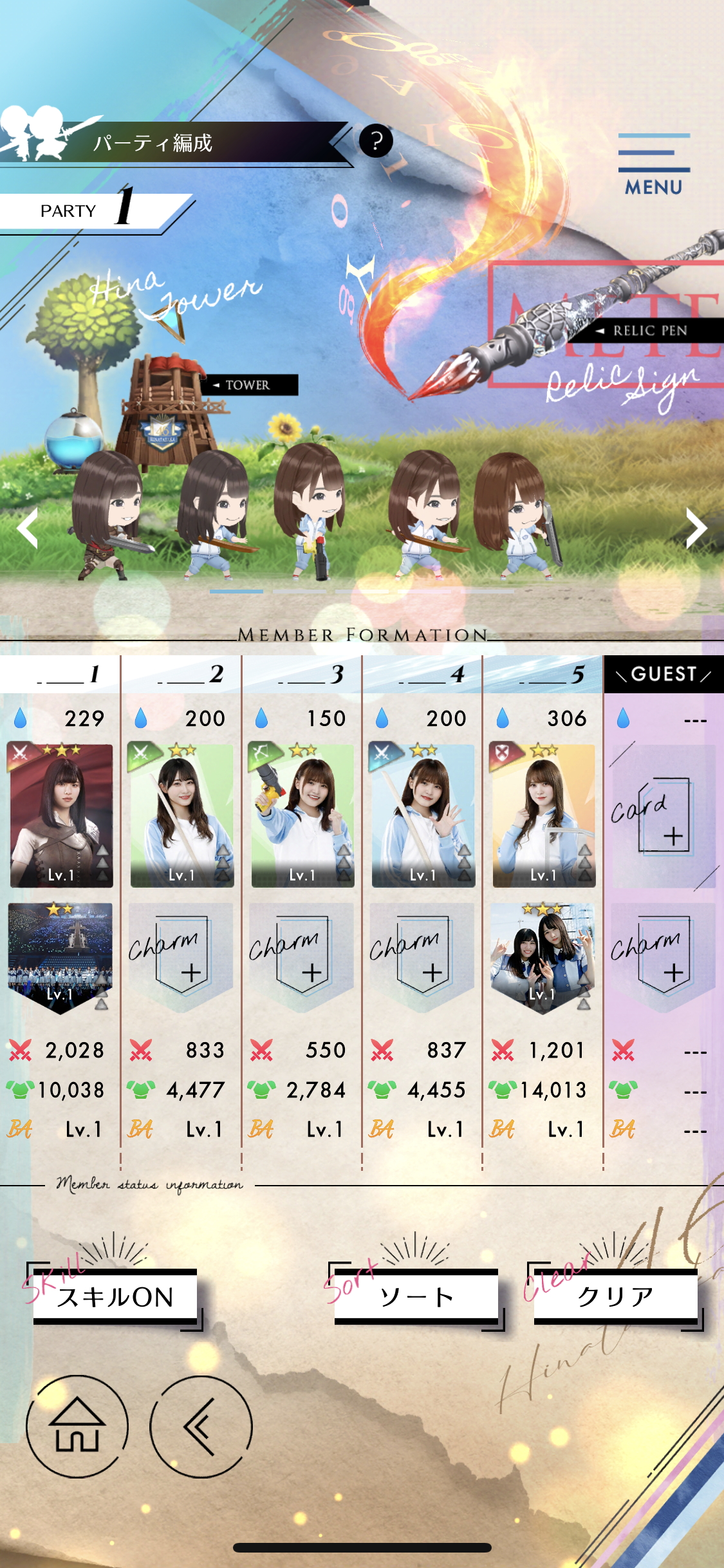Add a charm to slot 4

[423, 958]
